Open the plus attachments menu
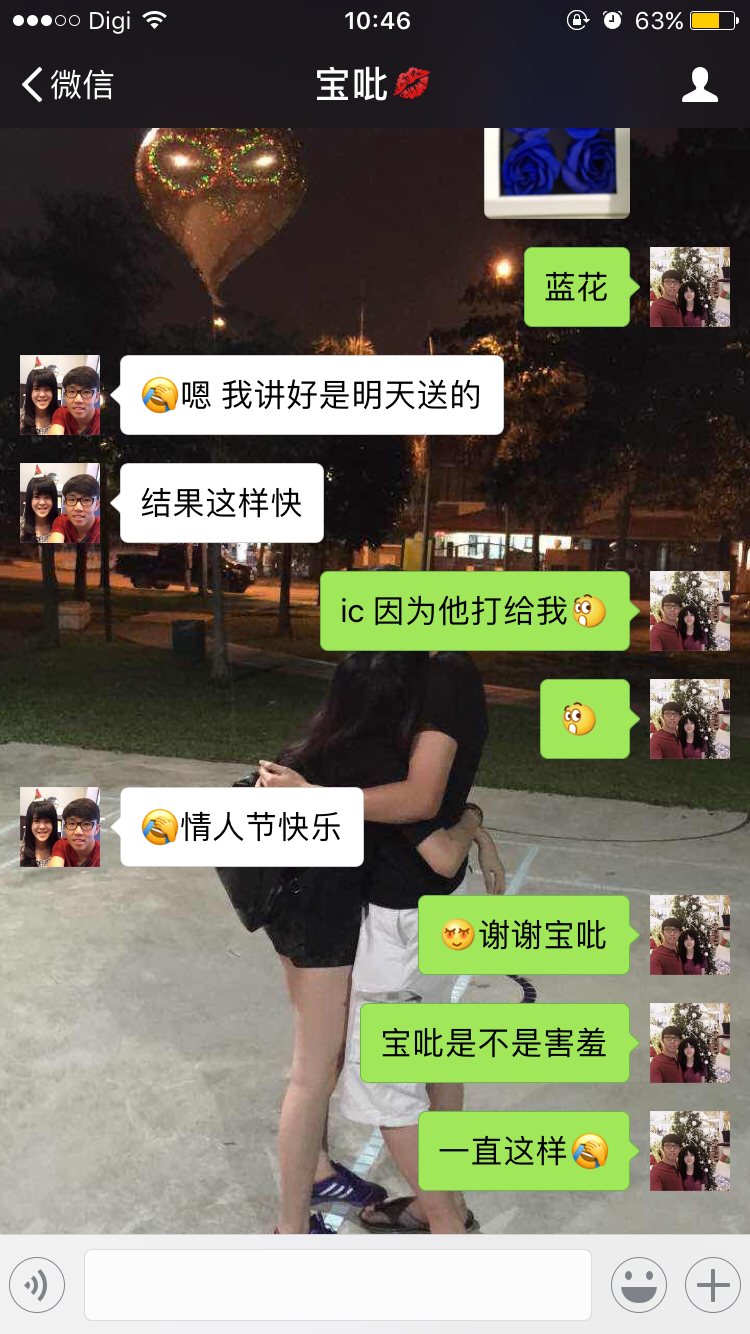This screenshot has width=750, height=1334. tap(713, 1285)
